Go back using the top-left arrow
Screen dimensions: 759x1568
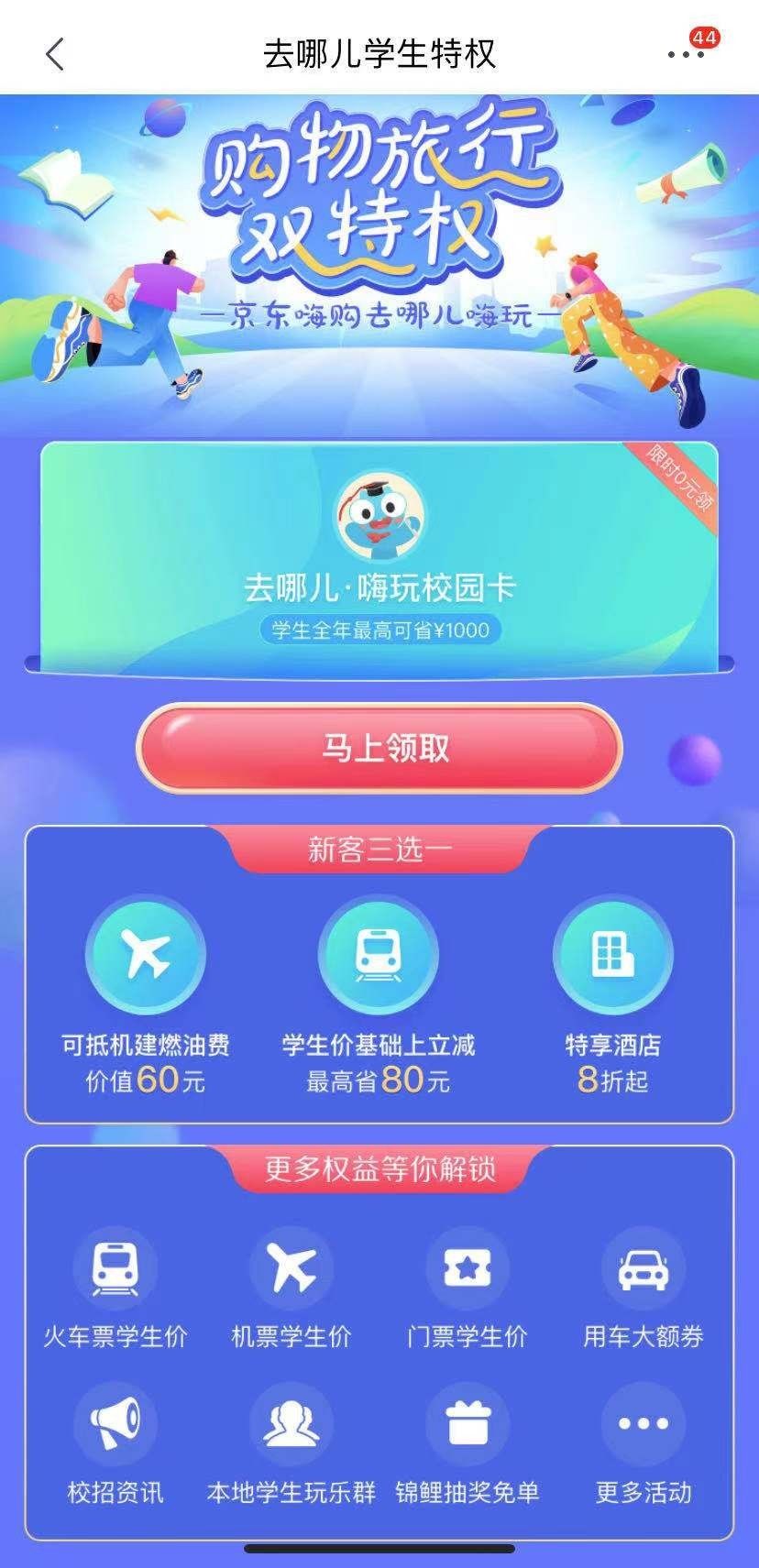(x=55, y=54)
